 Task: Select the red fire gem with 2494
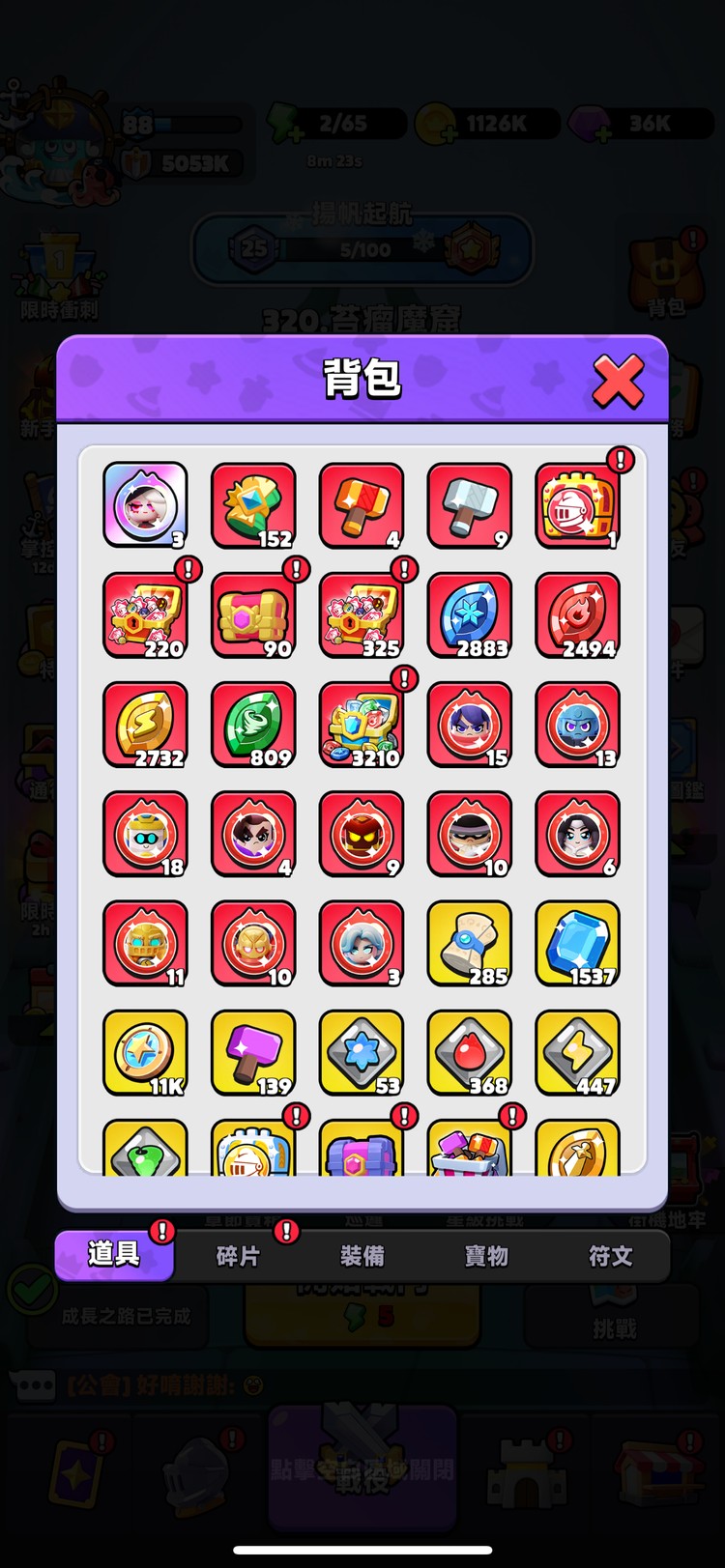pos(578,615)
